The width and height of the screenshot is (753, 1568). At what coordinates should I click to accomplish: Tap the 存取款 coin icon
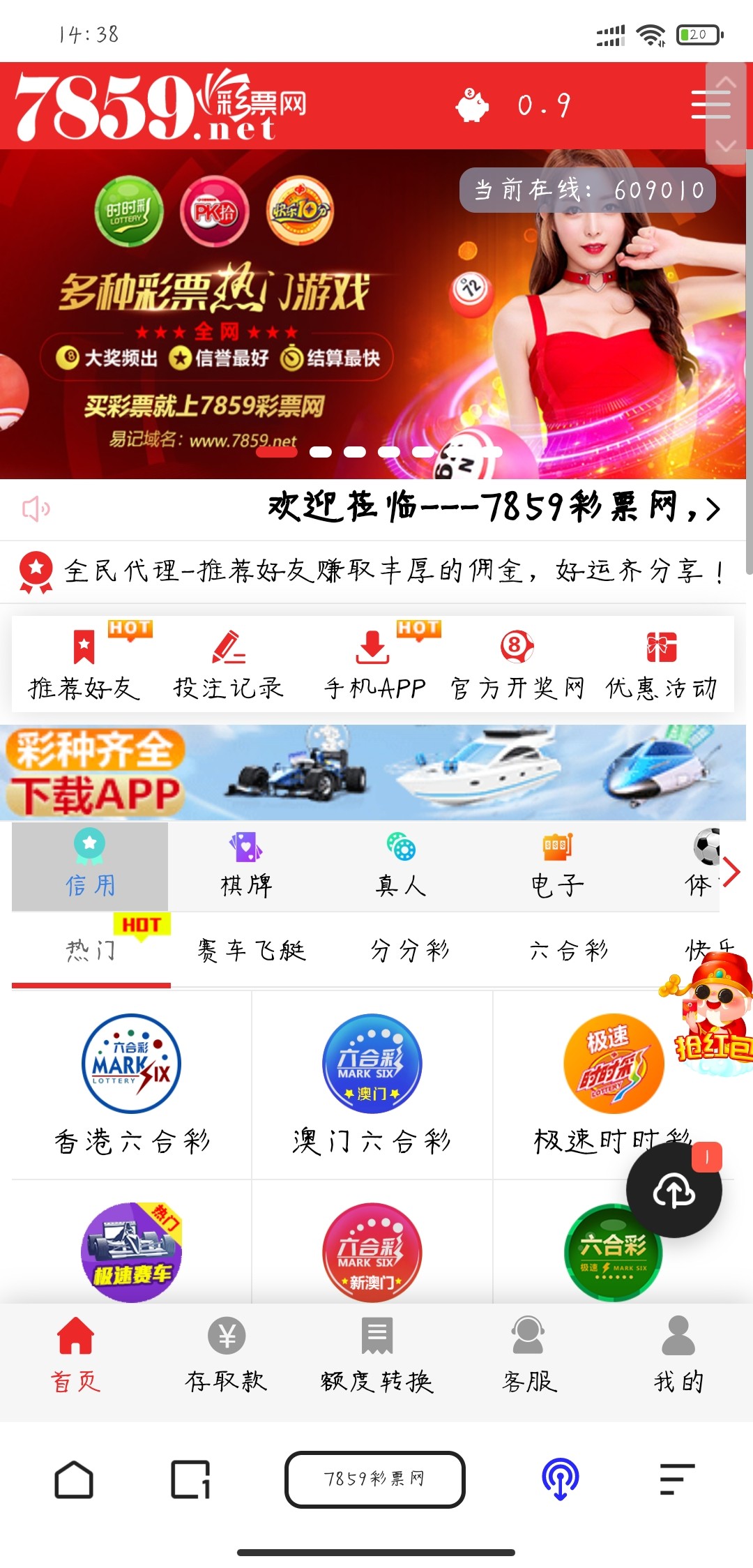tap(225, 1336)
